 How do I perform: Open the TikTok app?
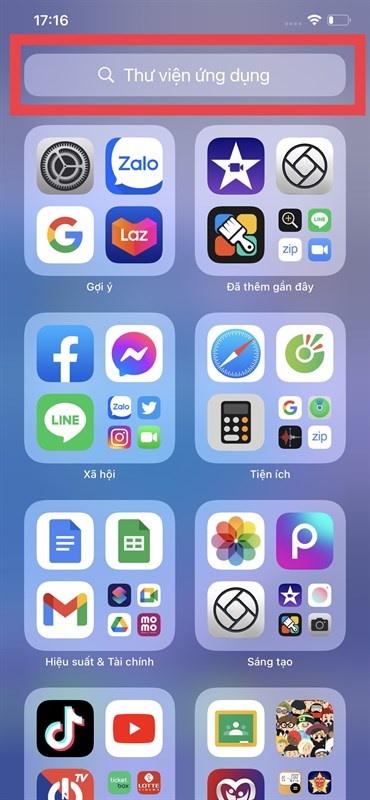[x=65, y=729]
